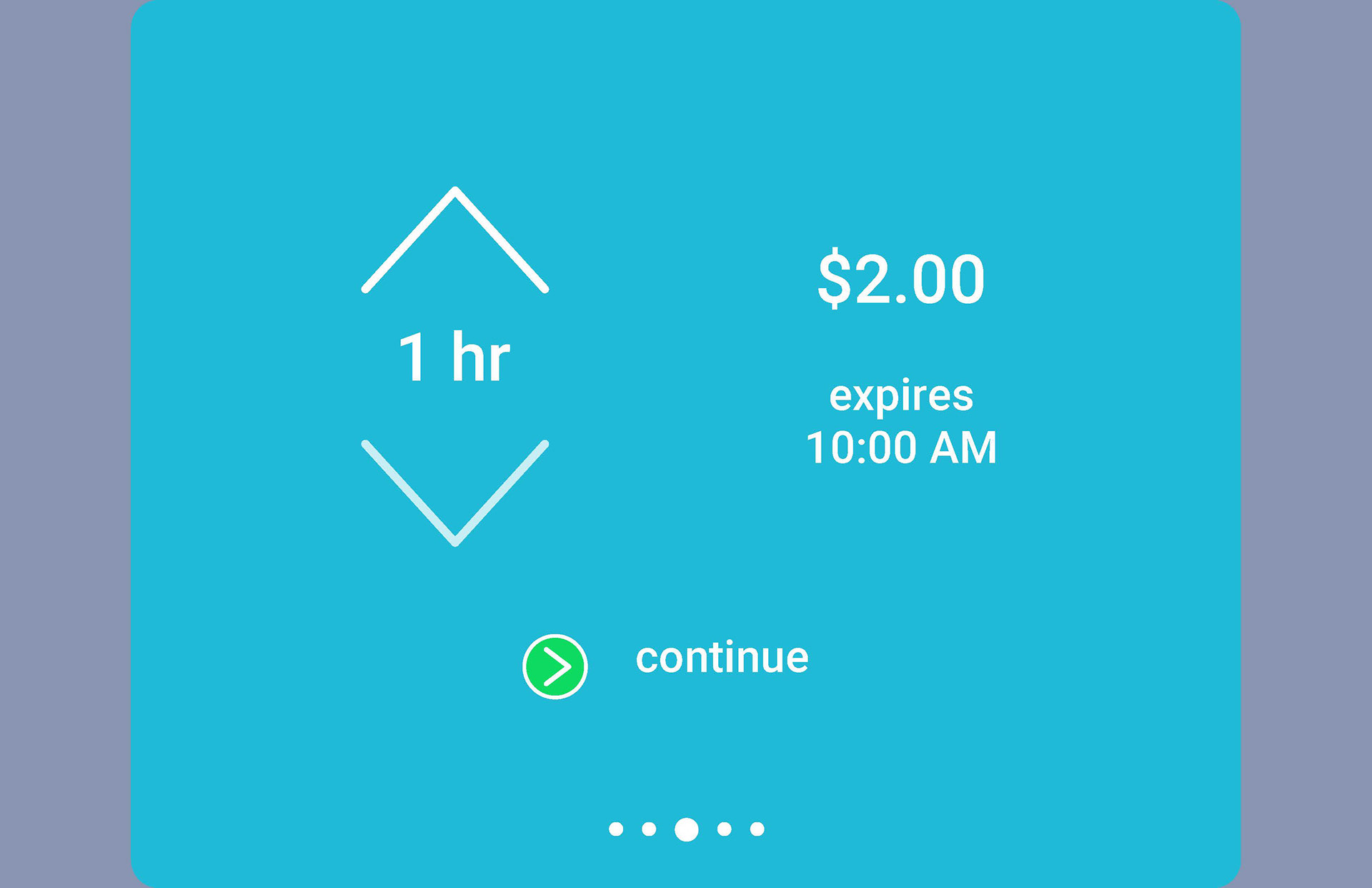Increase parking duration with the up arrow
1372x888 pixels.
coord(455,241)
